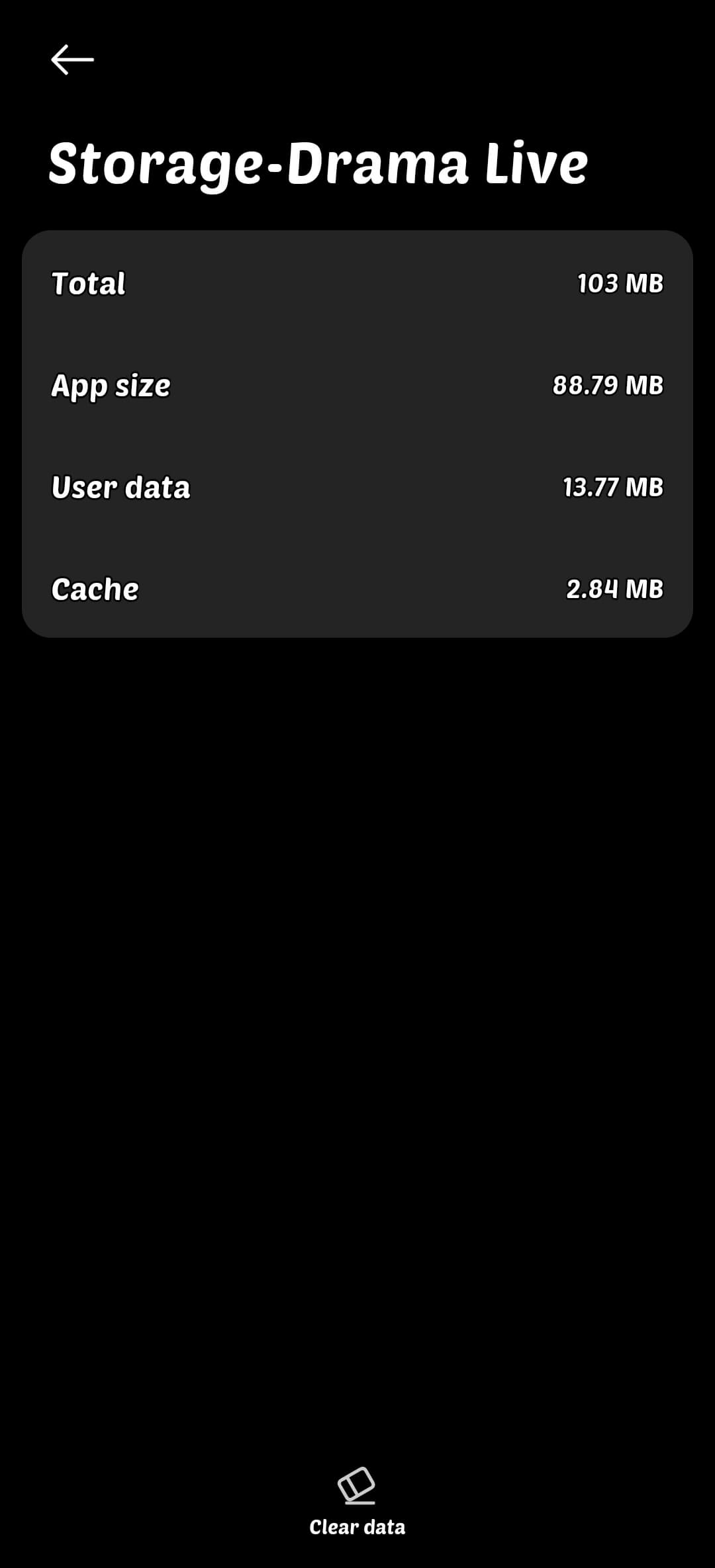
Task: Select the Cache row
Action: (x=358, y=589)
